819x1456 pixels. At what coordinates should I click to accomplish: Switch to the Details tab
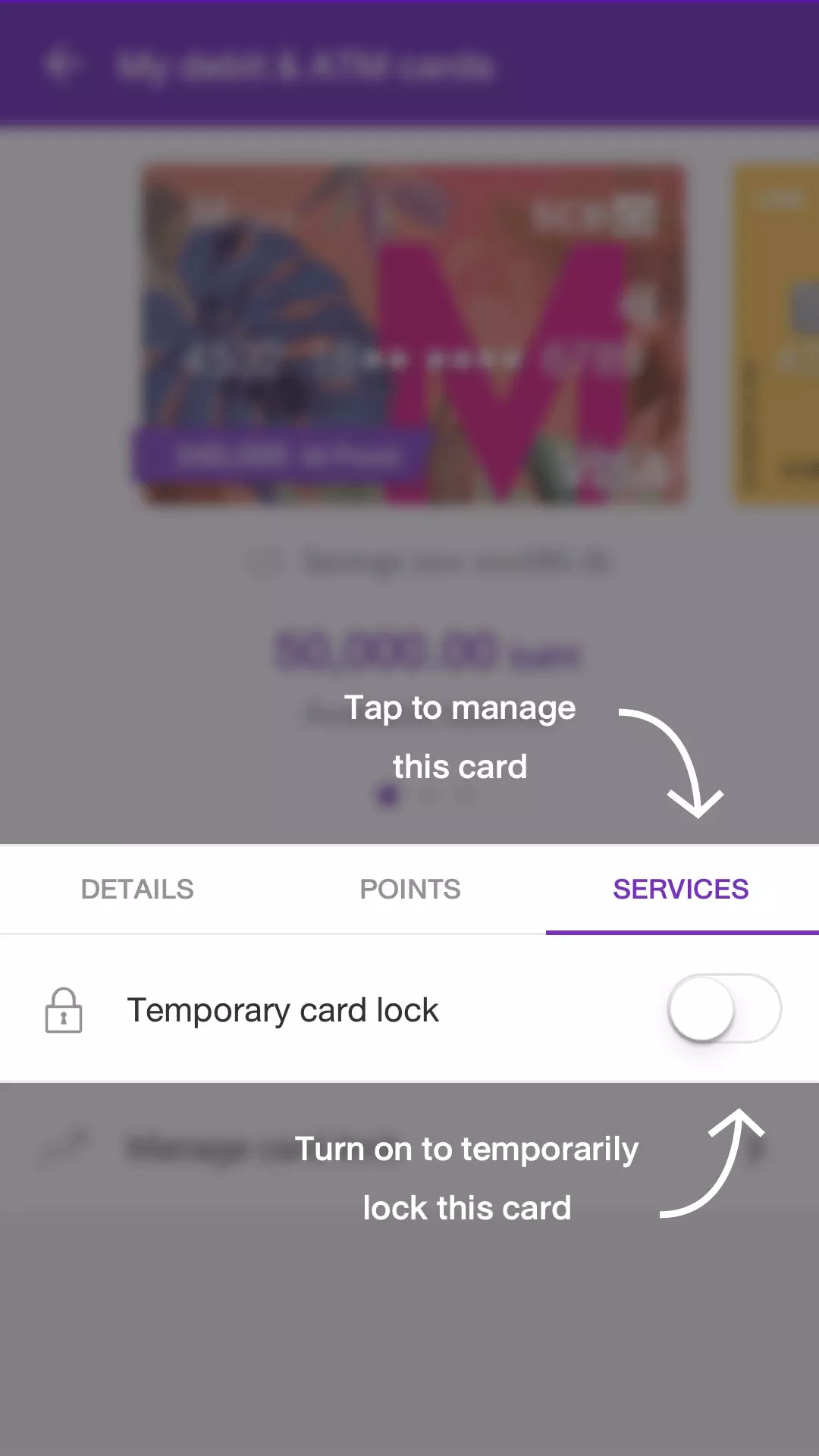click(137, 889)
